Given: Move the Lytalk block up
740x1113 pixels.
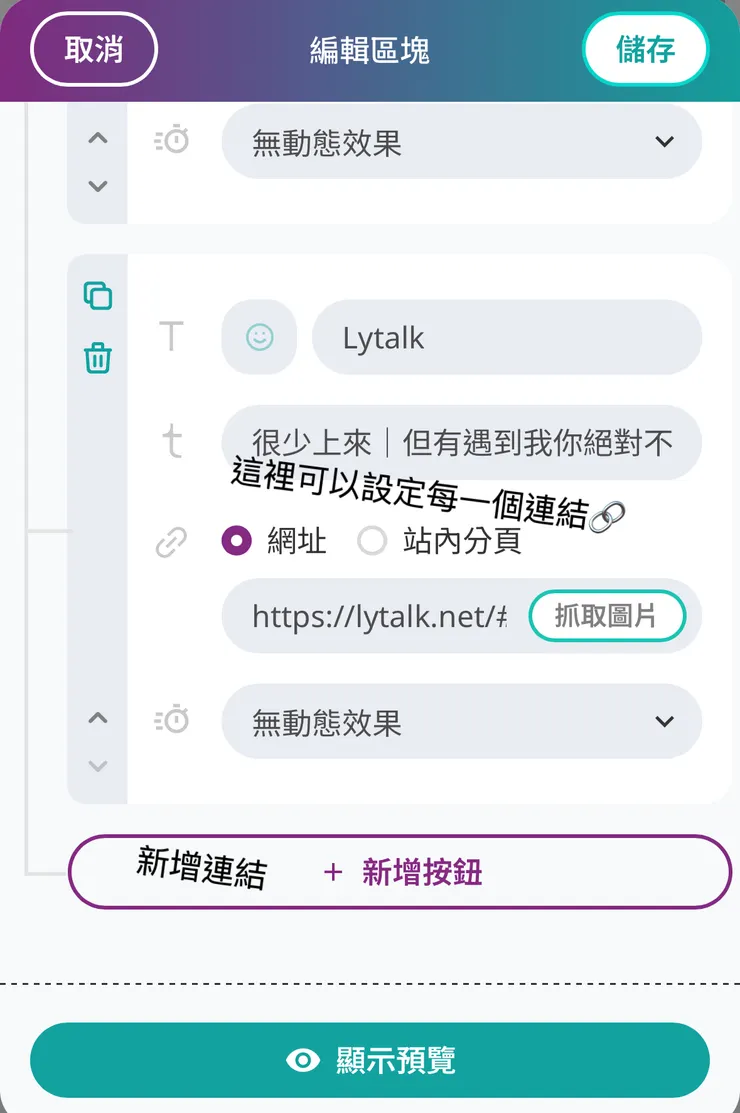Looking at the screenshot, I should 97,717.
